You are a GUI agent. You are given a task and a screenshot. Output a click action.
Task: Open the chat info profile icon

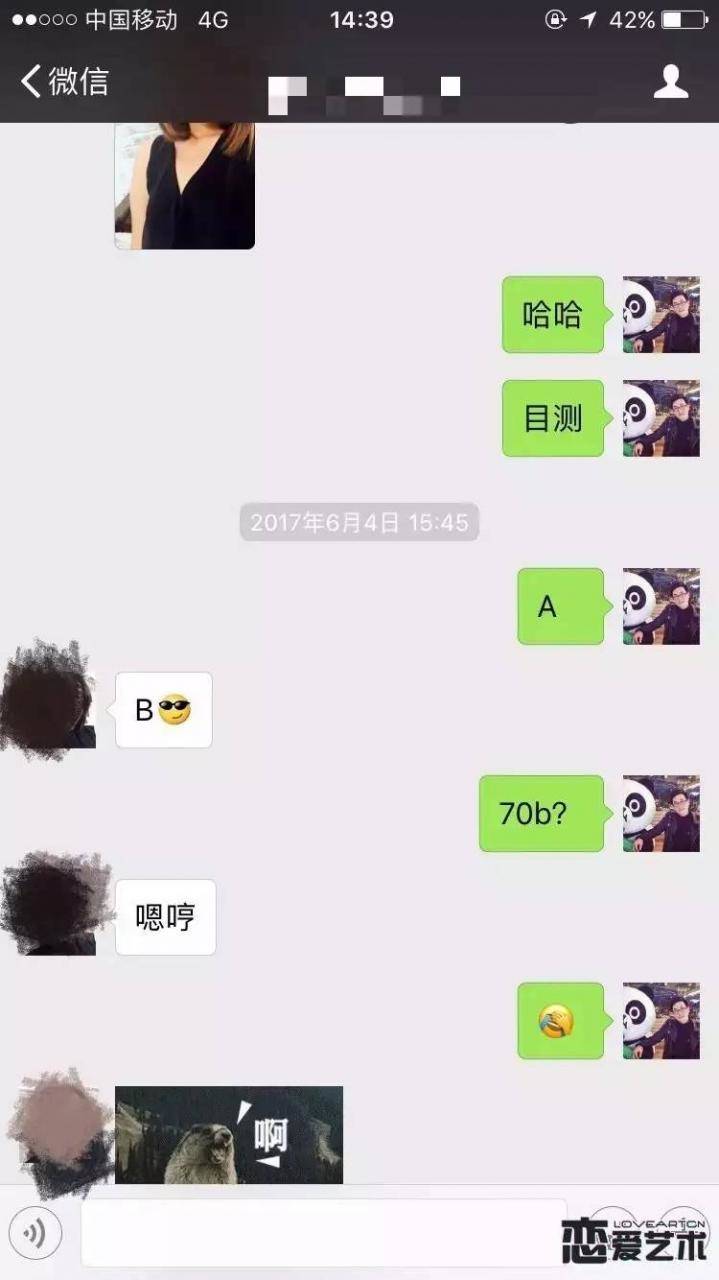click(x=671, y=81)
